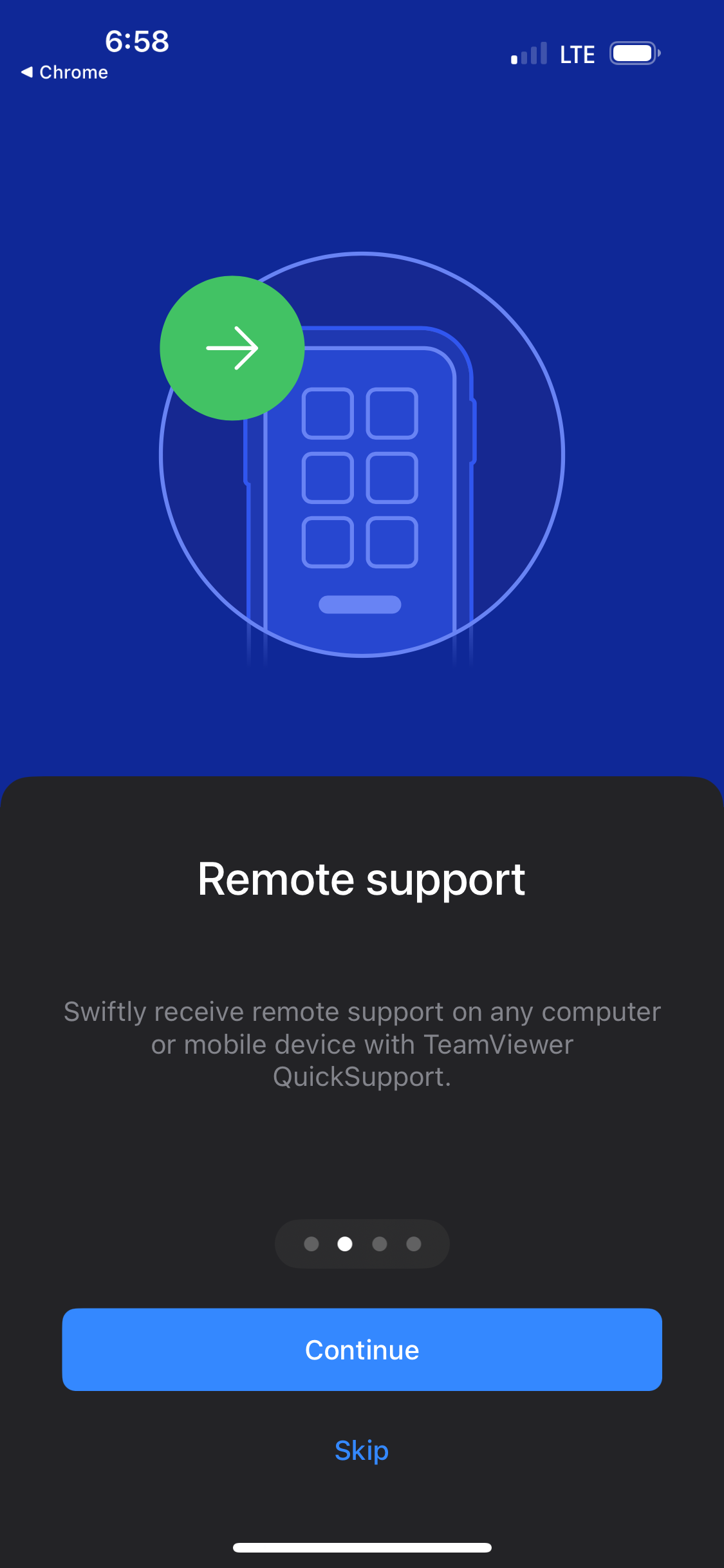Tap the clock showing 6:58

point(137,42)
